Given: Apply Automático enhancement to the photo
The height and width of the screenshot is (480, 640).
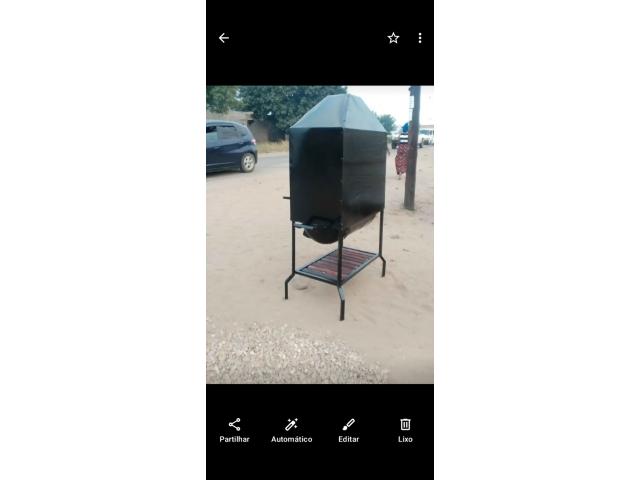Looking at the screenshot, I should coord(291,430).
